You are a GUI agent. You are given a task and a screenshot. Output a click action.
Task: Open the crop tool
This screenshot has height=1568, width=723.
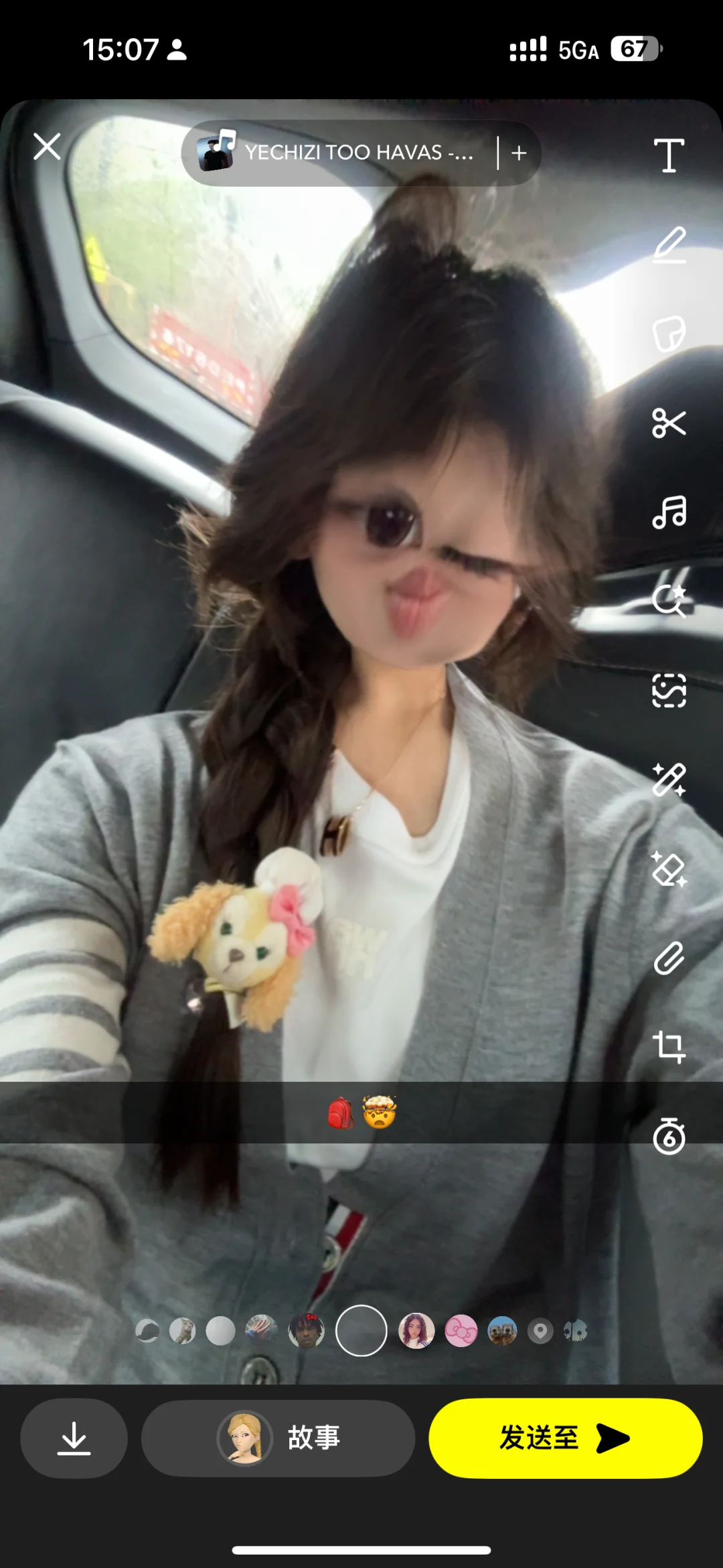click(669, 1047)
